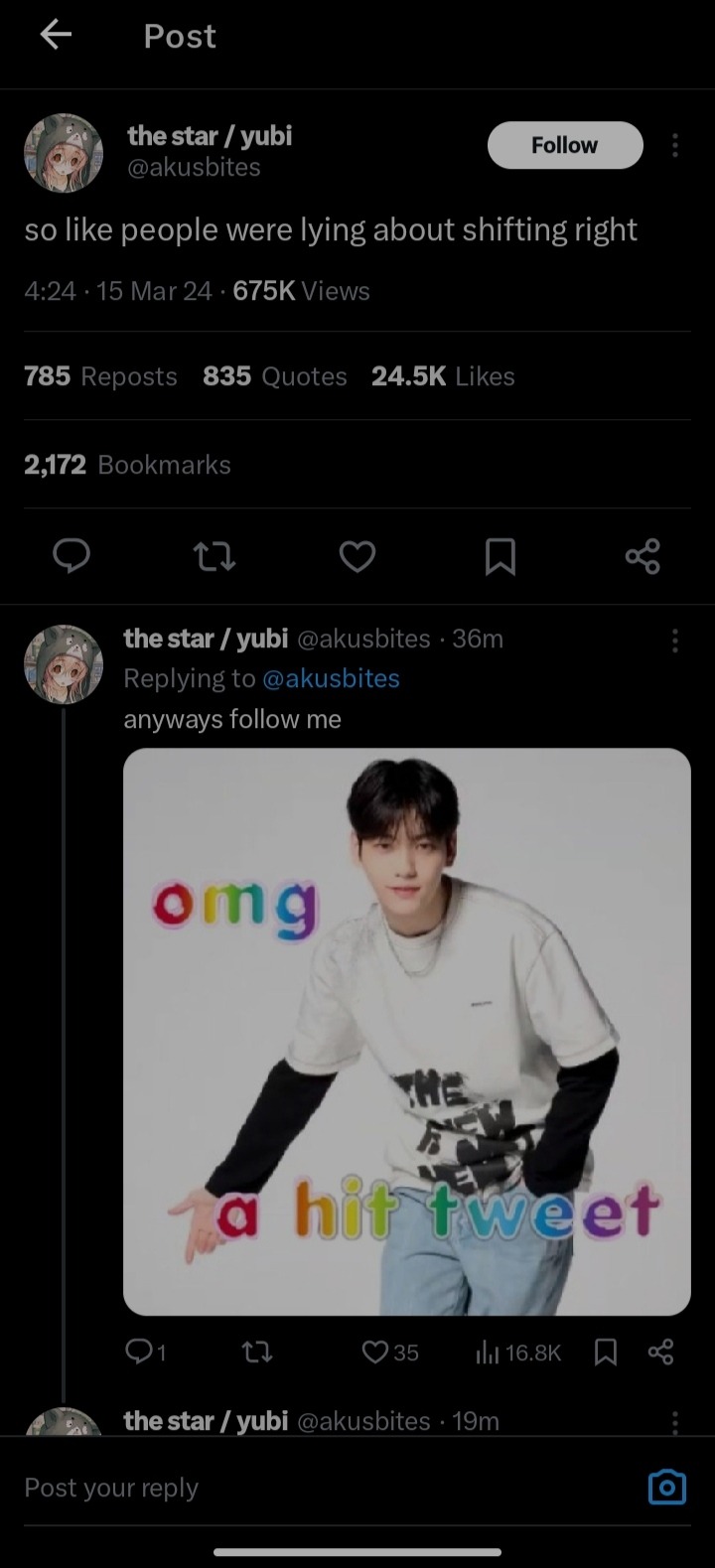
Task: Repost the "anyways follow me" reply
Action: click(x=257, y=1352)
